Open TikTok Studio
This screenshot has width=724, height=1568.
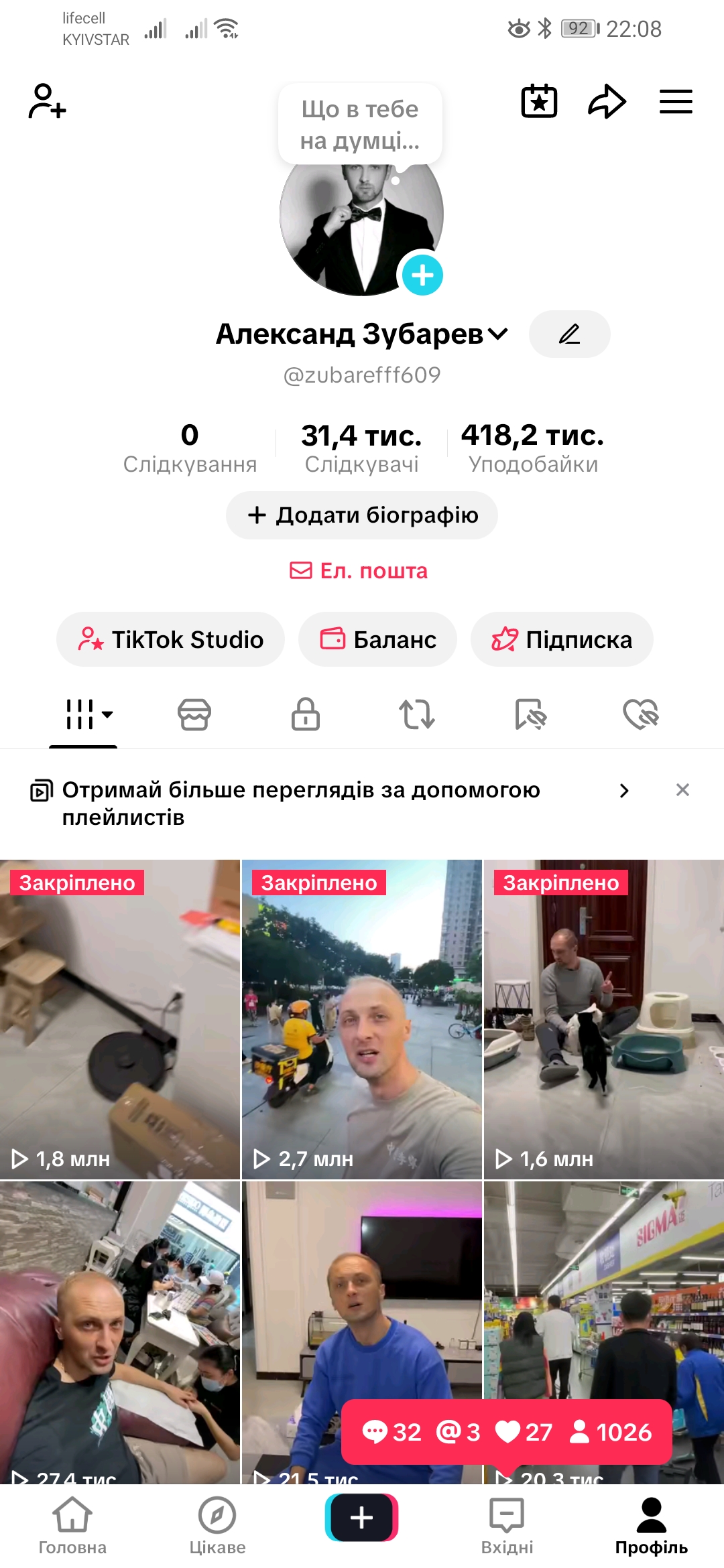tap(171, 639)
